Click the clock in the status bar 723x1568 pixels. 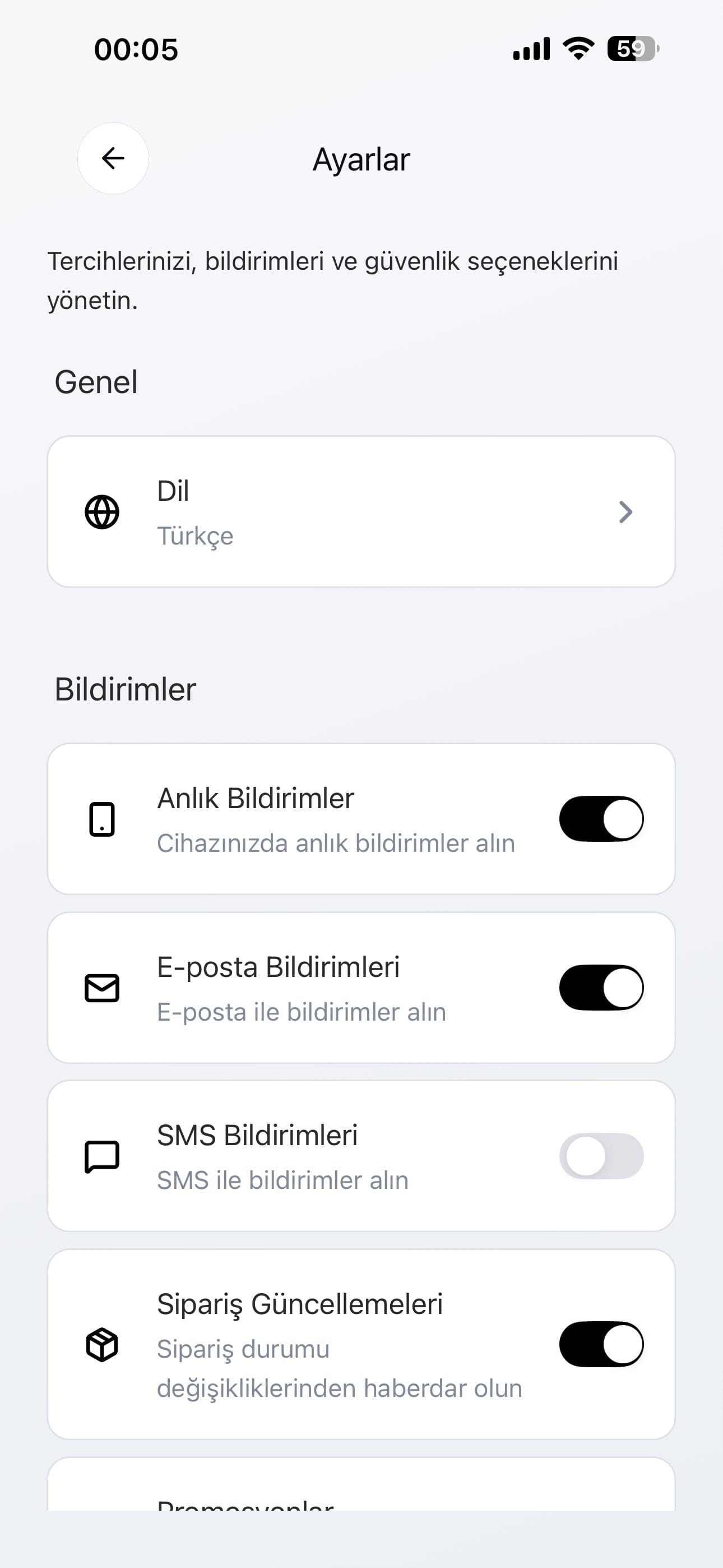(x=135, y=49)
